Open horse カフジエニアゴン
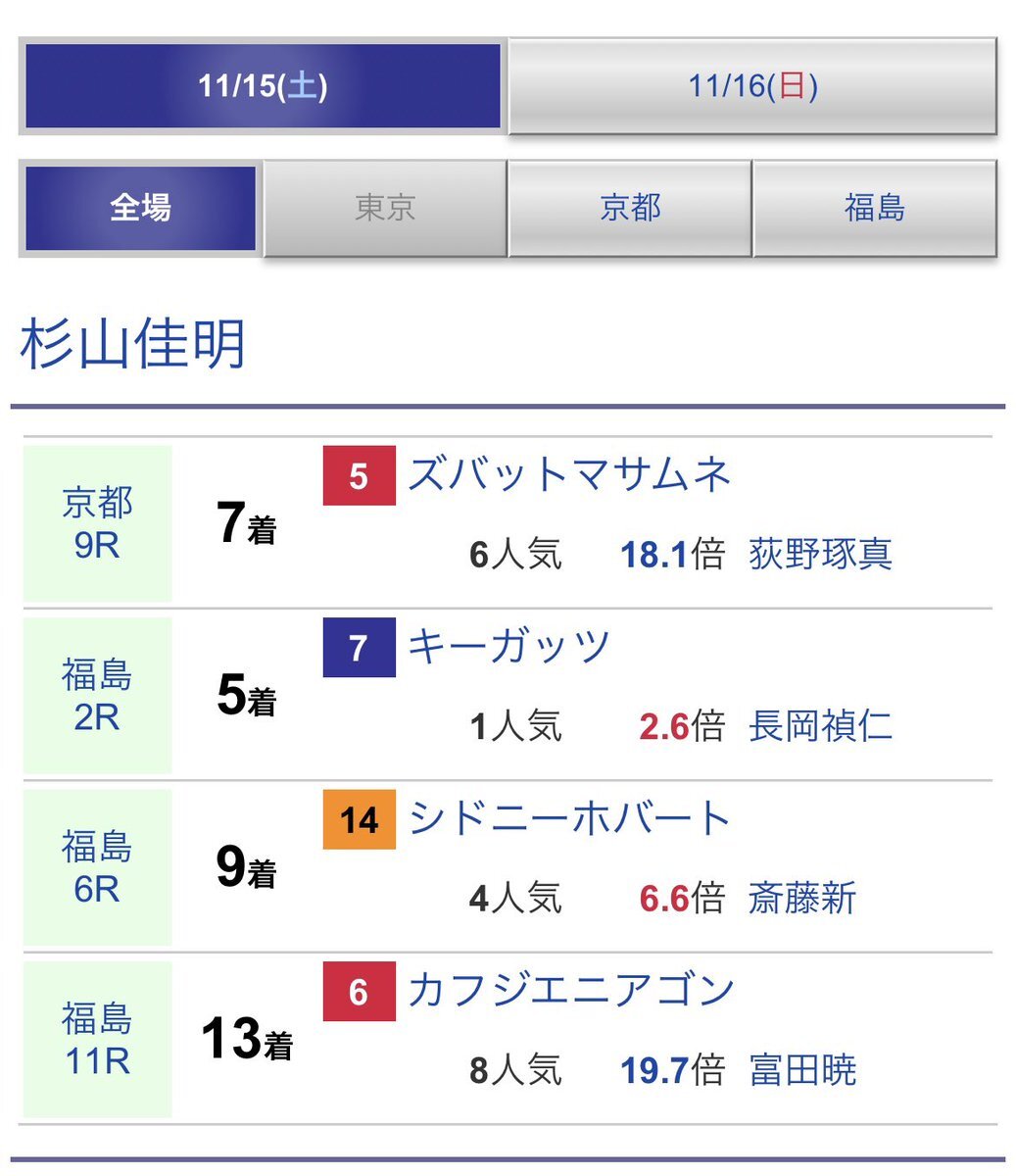1016x1176 pixels. pos(571,990)
